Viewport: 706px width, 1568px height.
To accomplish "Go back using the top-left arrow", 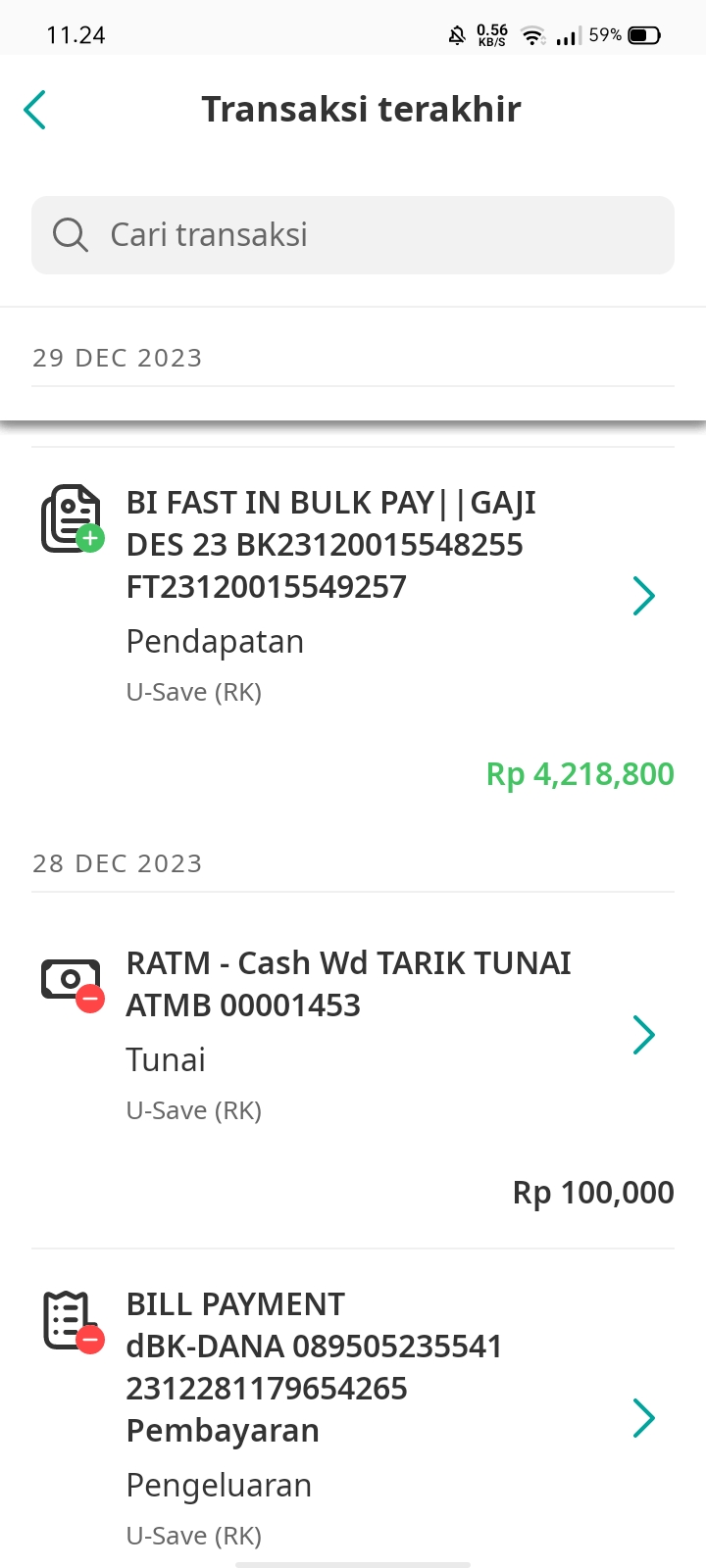I will click(35, 110).
